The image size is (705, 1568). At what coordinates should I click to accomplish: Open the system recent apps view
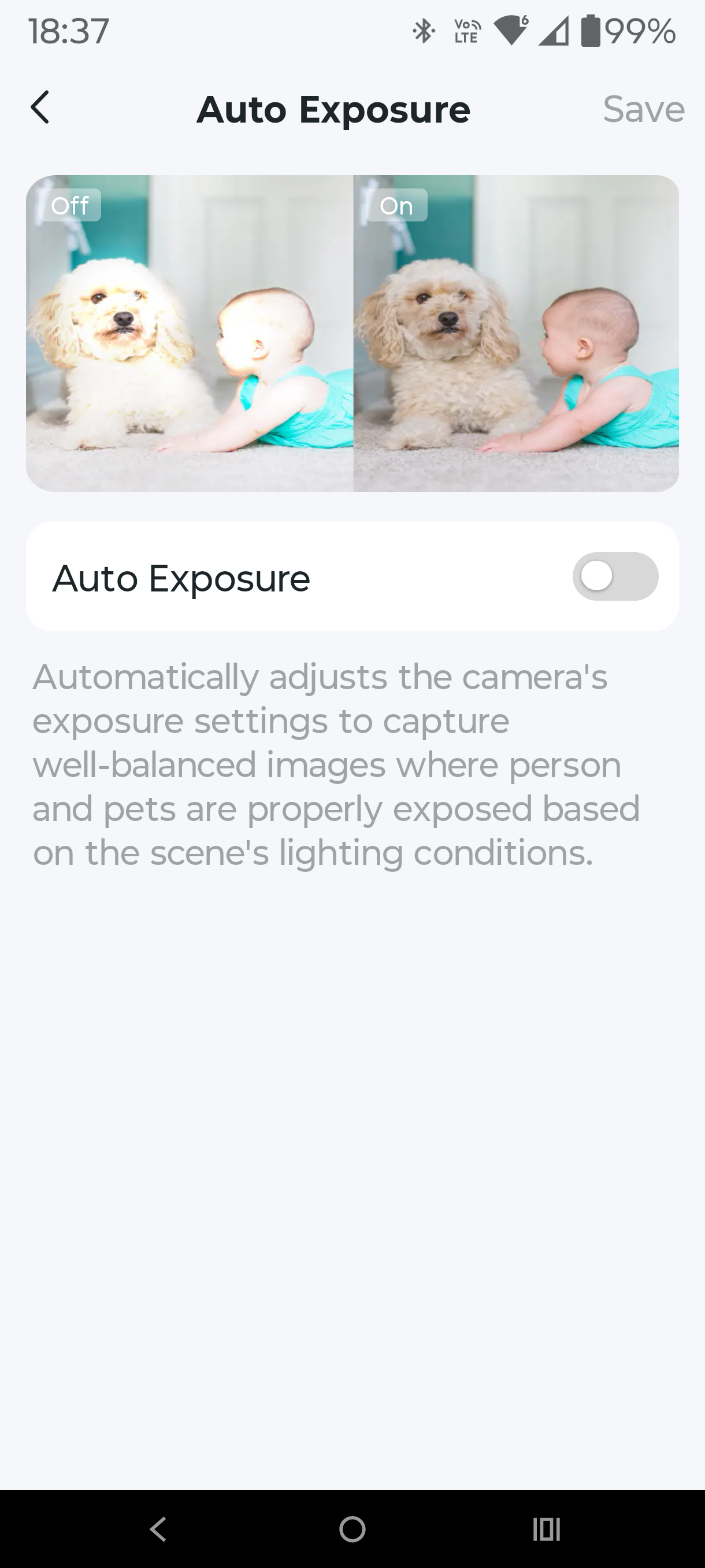coord(546,1529)
